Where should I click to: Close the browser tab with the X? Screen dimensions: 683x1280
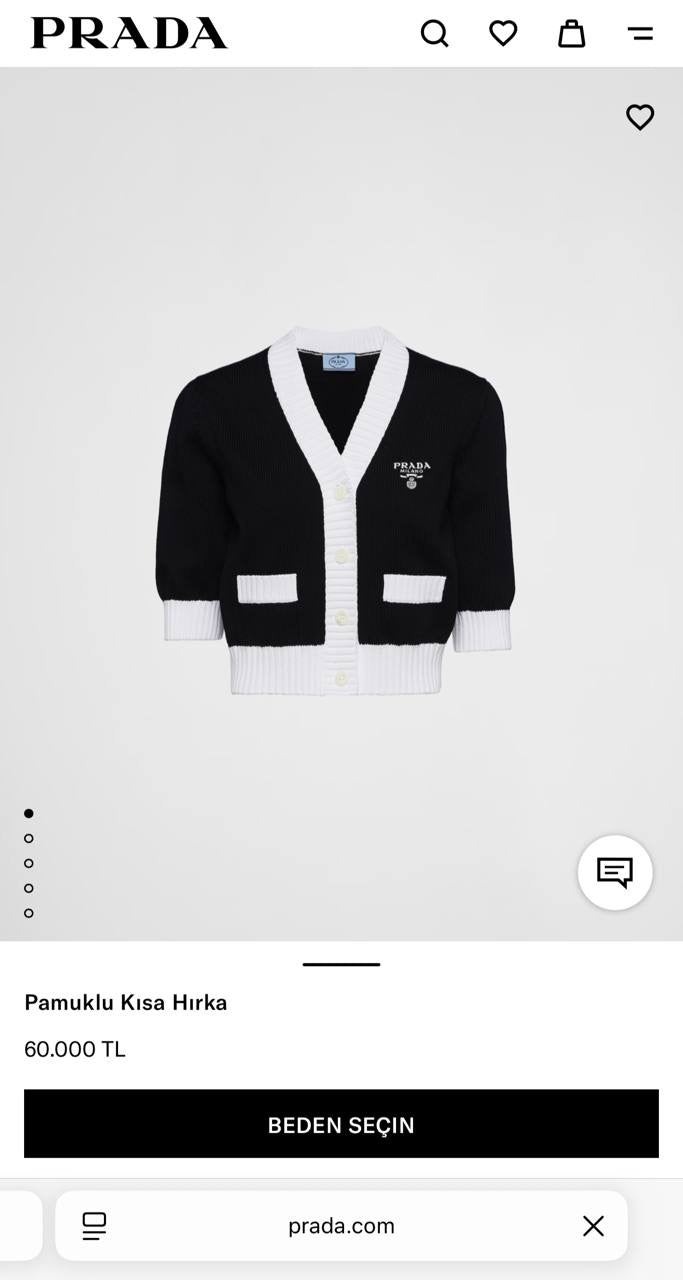(x=593, y=1226)
